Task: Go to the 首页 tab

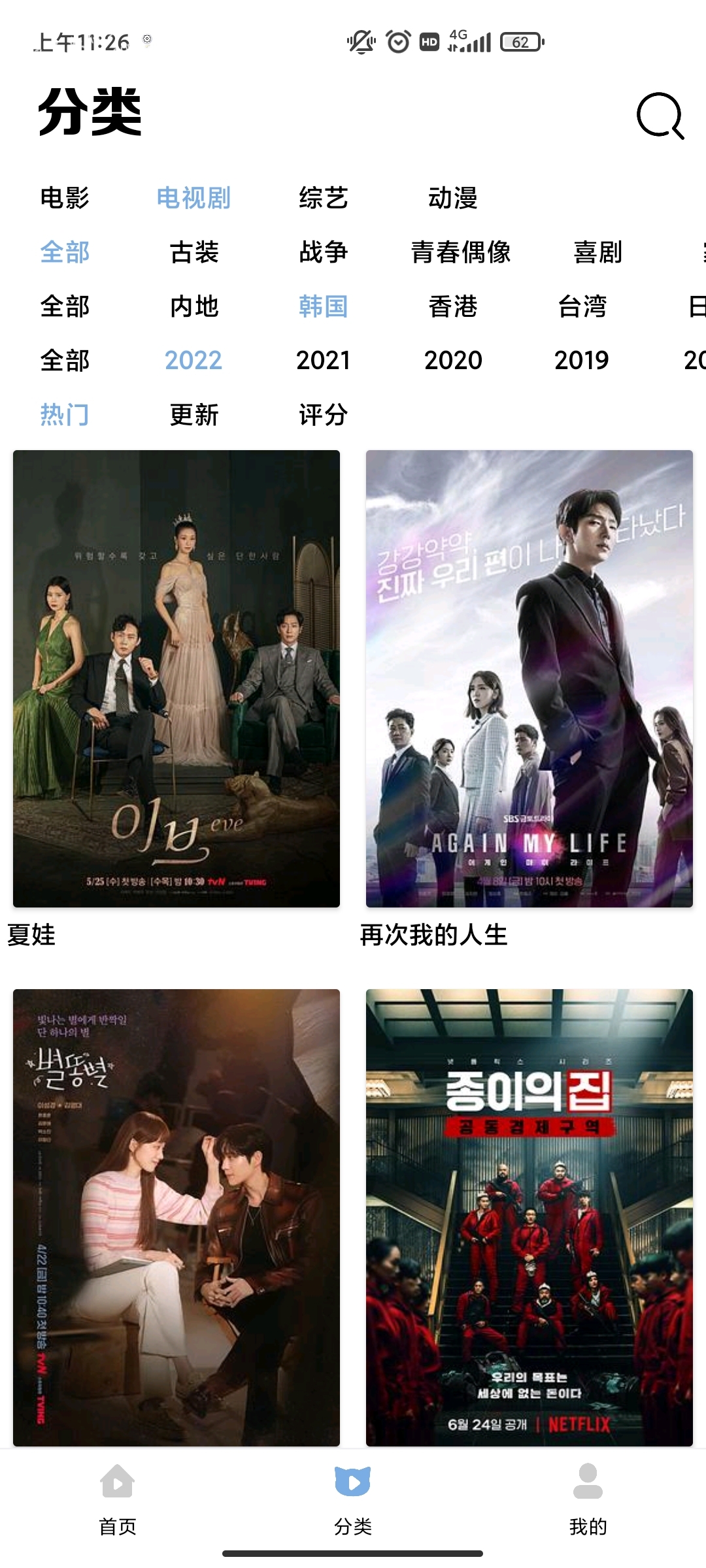Action: tap(118, 1499)
